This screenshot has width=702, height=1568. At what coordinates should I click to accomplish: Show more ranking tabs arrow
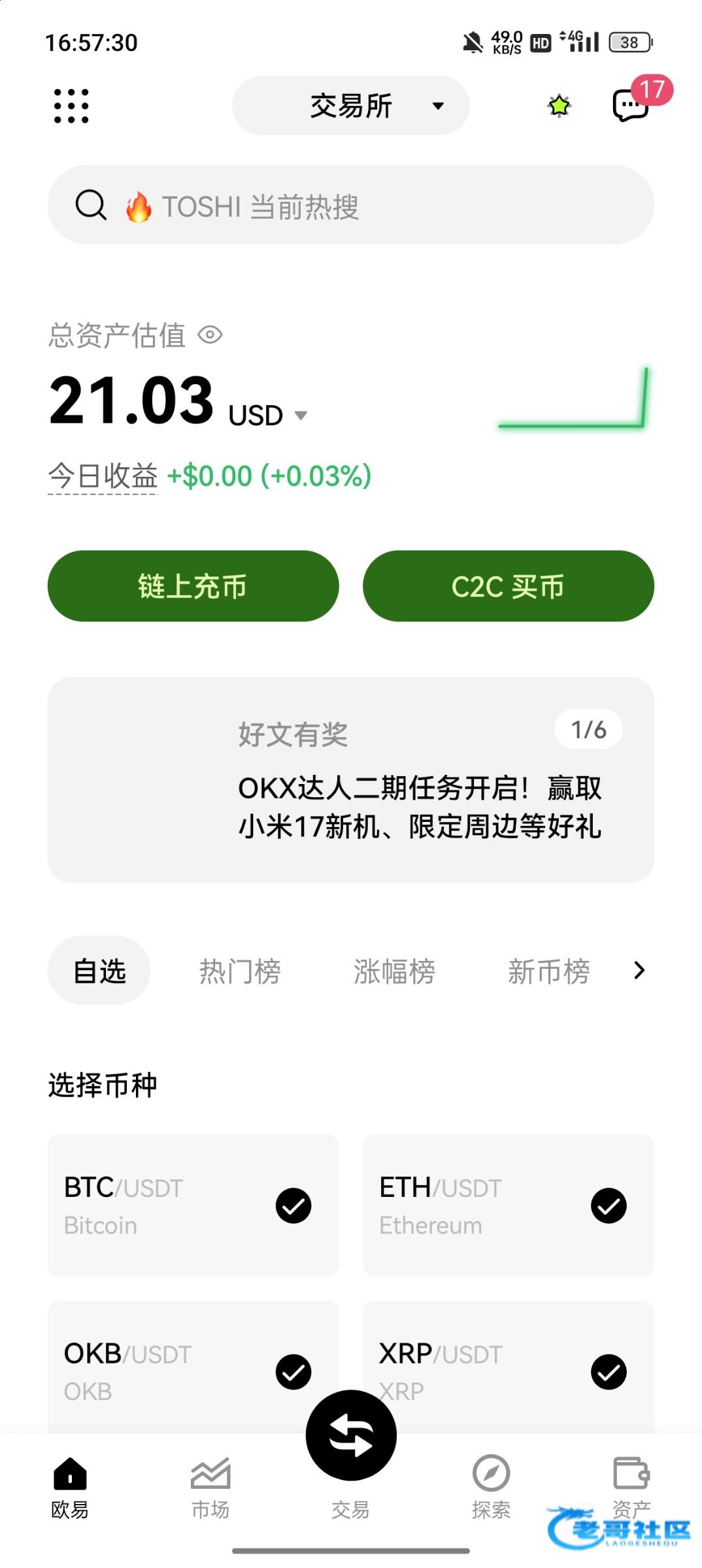(639, 970)
